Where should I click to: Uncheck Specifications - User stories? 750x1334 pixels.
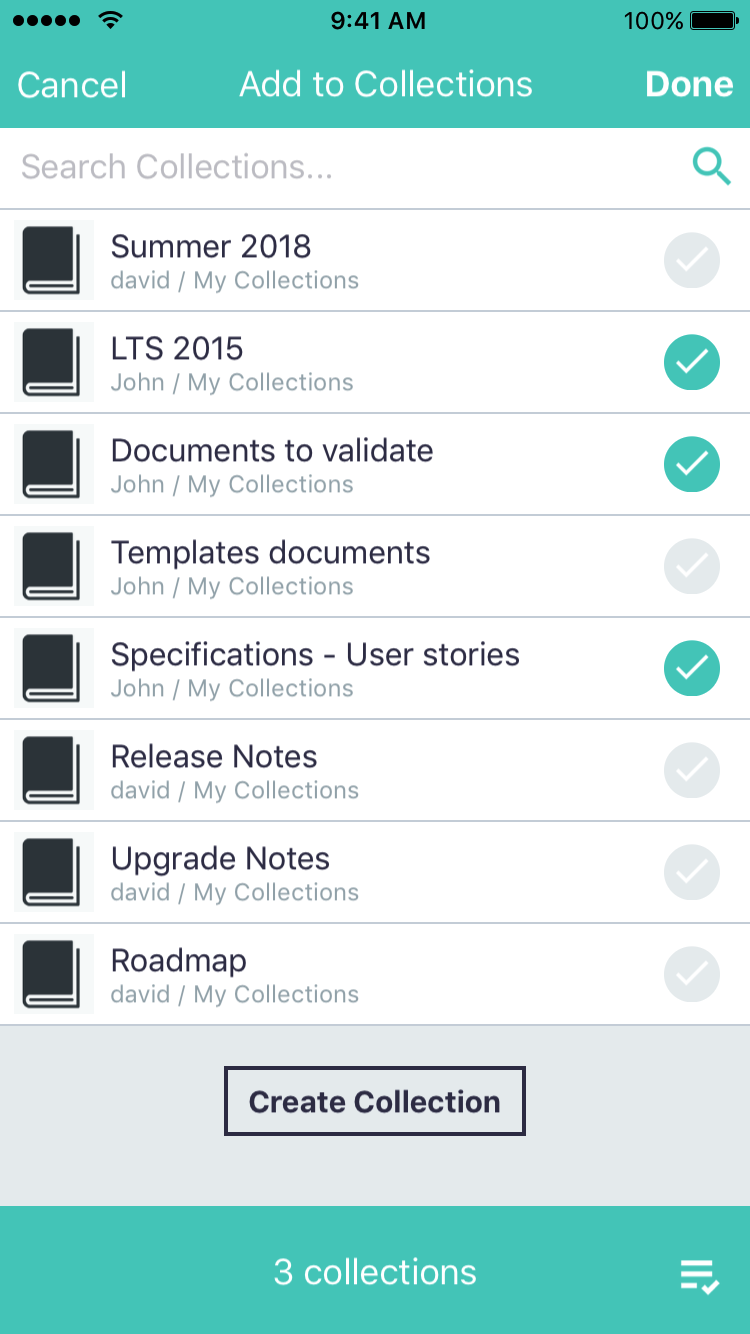pos(692,668)
